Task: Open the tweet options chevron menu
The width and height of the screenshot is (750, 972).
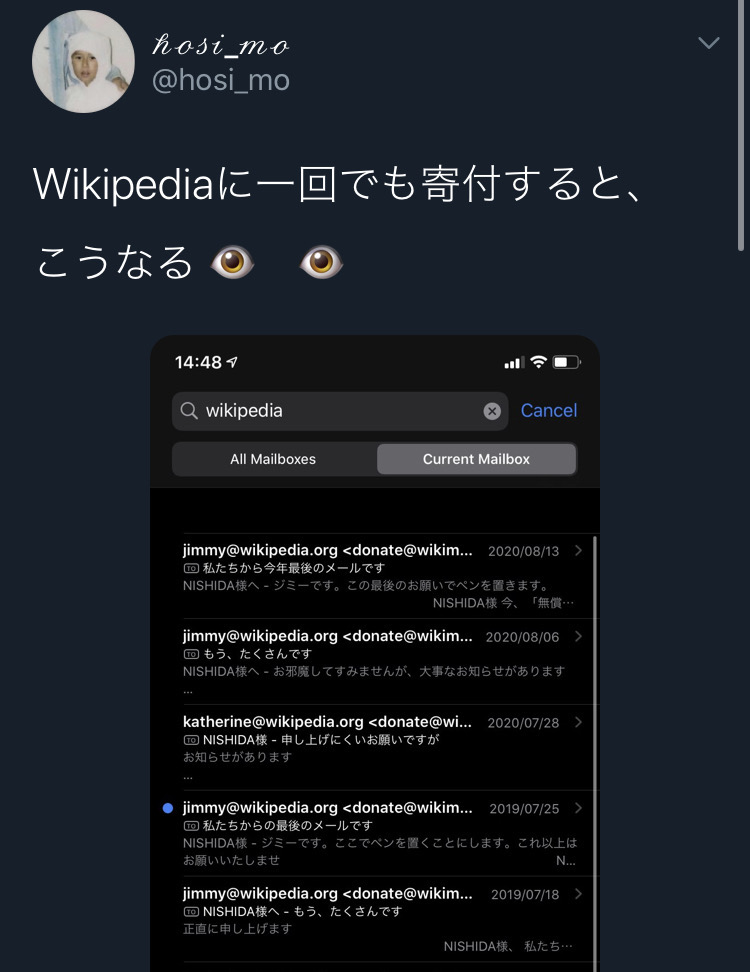Action: 708,43
